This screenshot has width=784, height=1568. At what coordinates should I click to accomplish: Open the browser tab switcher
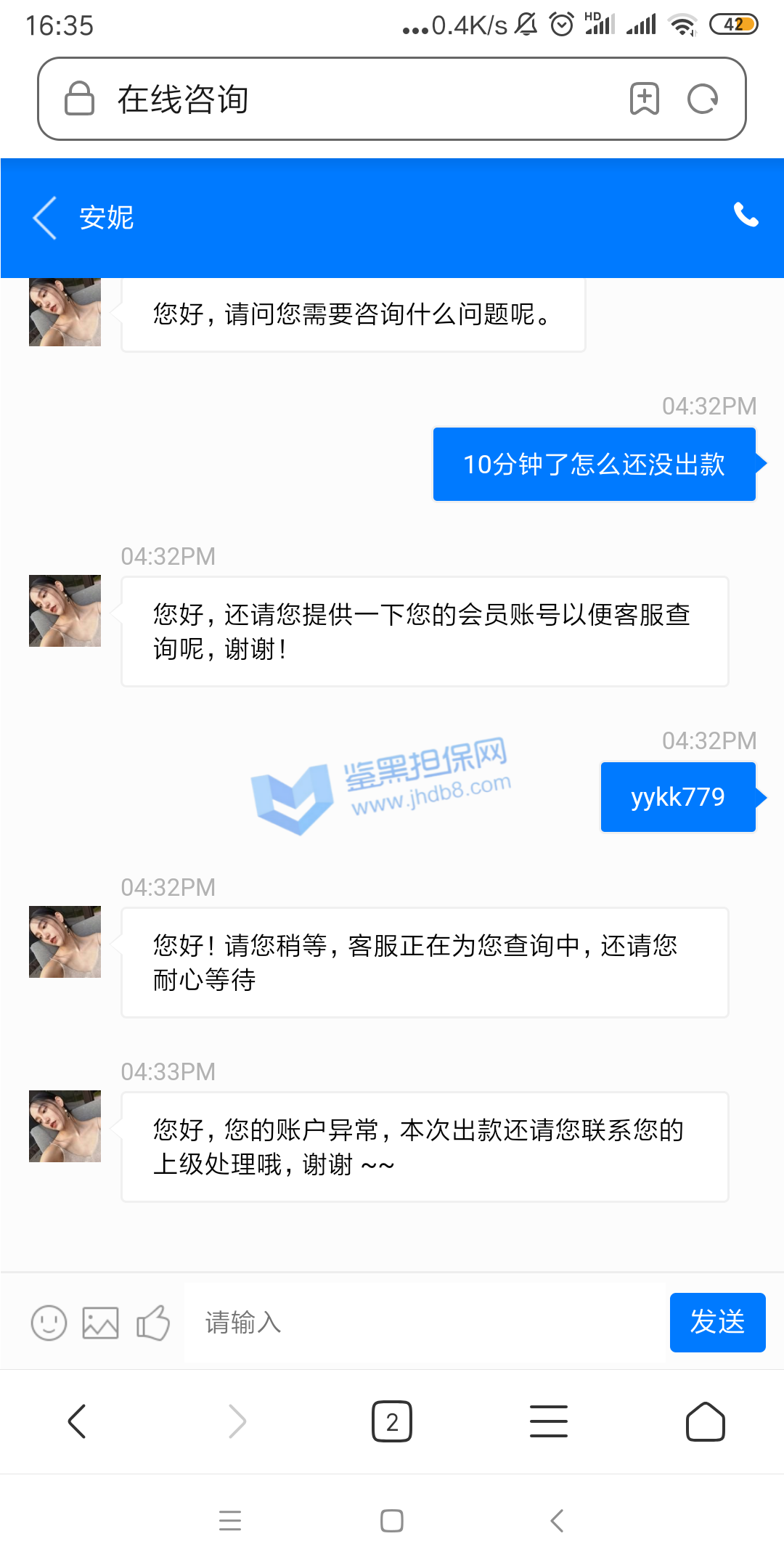tap(392, 1421)
